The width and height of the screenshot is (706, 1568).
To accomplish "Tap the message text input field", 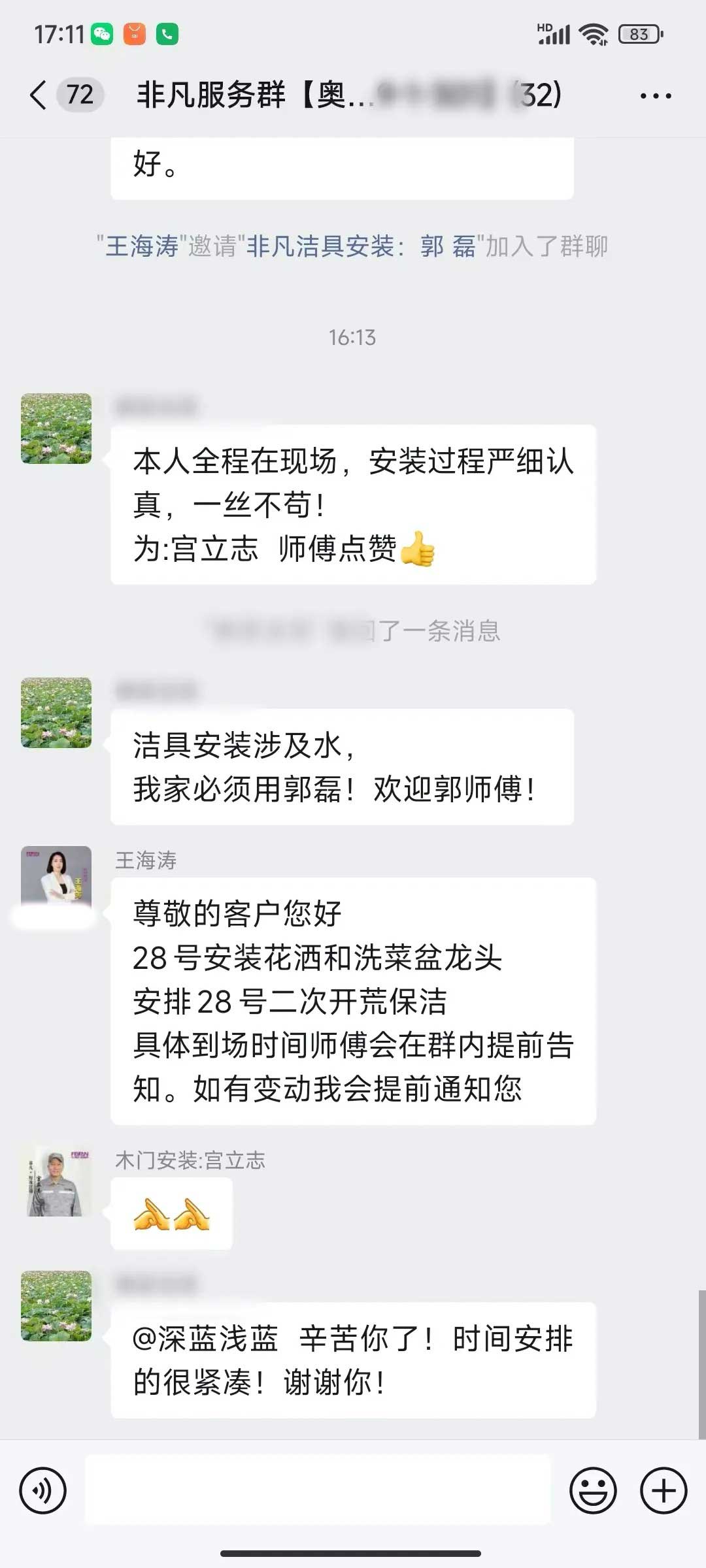I will [x=318, y=1491].
